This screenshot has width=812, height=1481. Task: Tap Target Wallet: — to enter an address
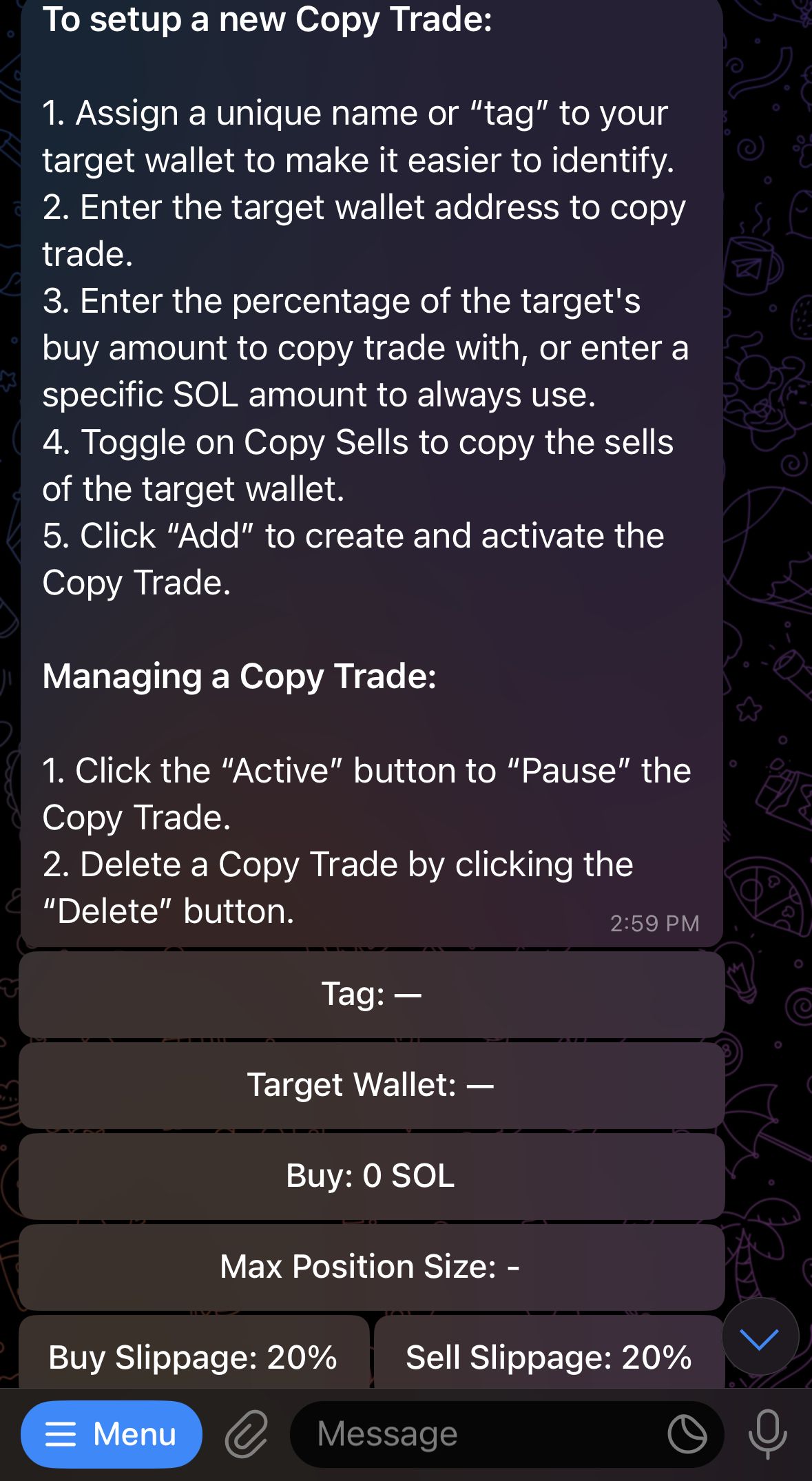coord(372,1085)
